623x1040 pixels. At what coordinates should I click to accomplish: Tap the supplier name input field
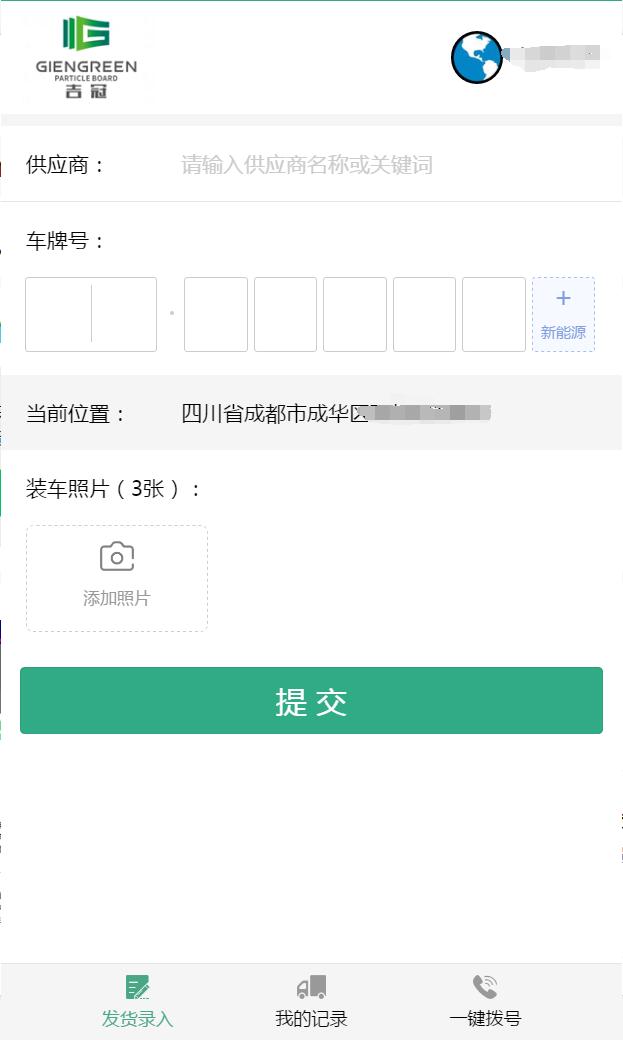click(385, 164)
